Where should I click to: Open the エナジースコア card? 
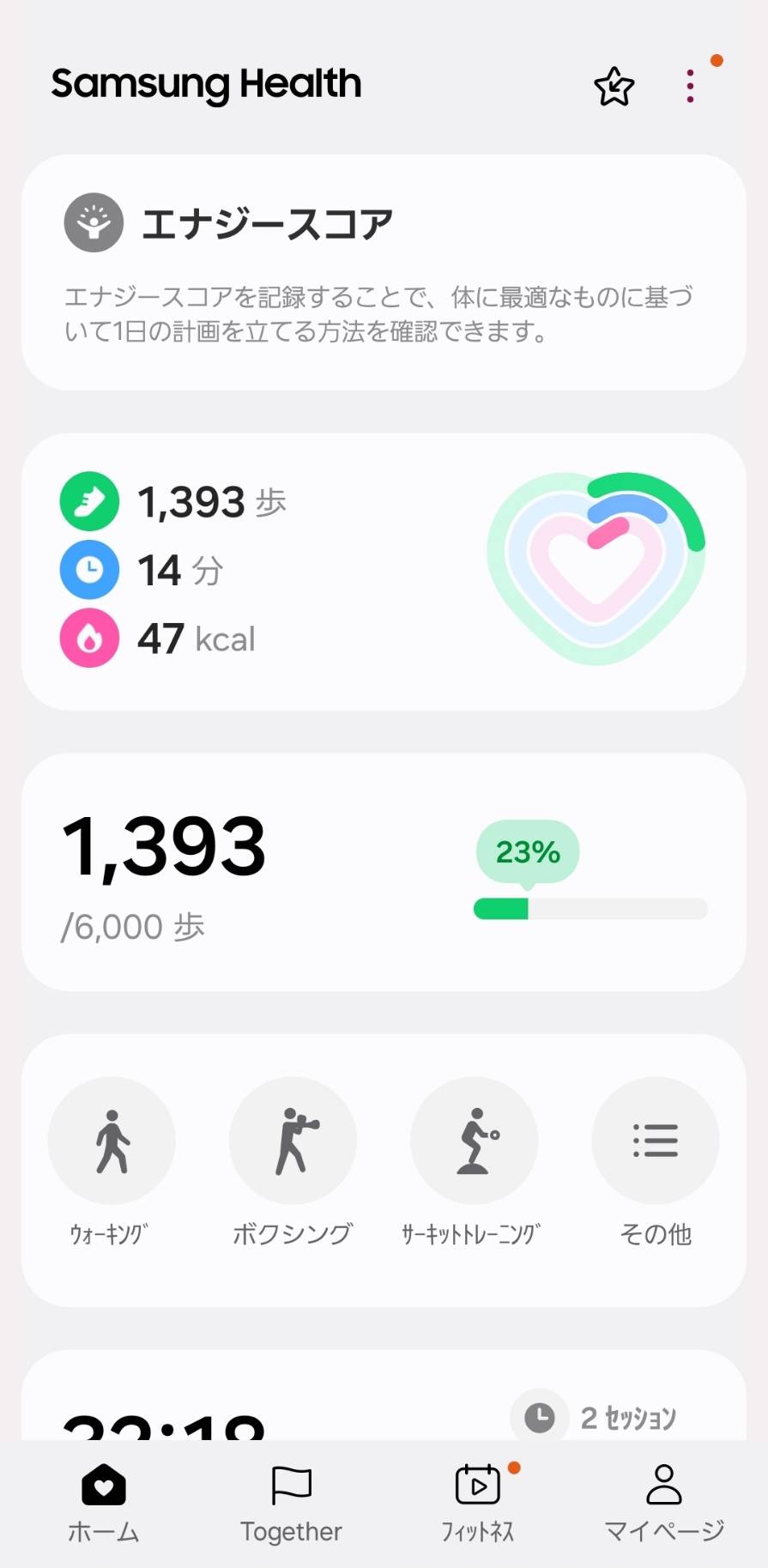384,272
